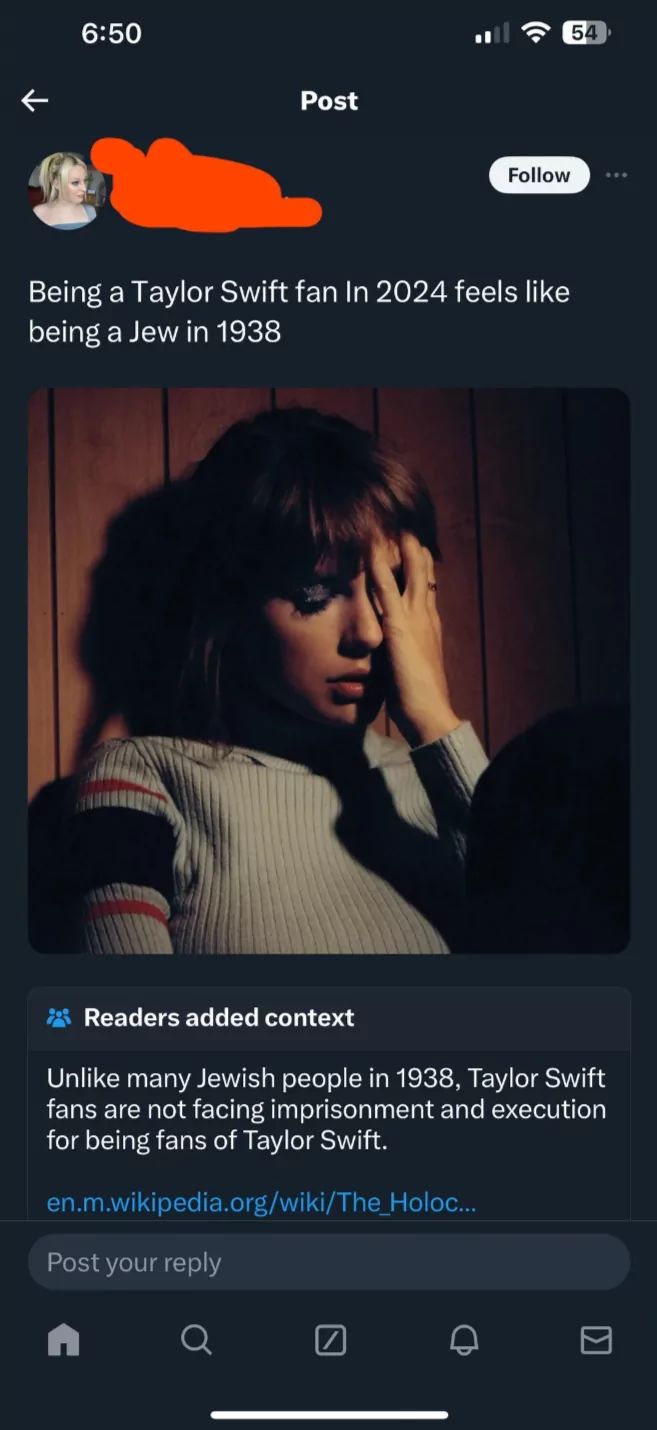Open the notifications bell tab
Viewport: 657px width, 1430px height.
463,1339
